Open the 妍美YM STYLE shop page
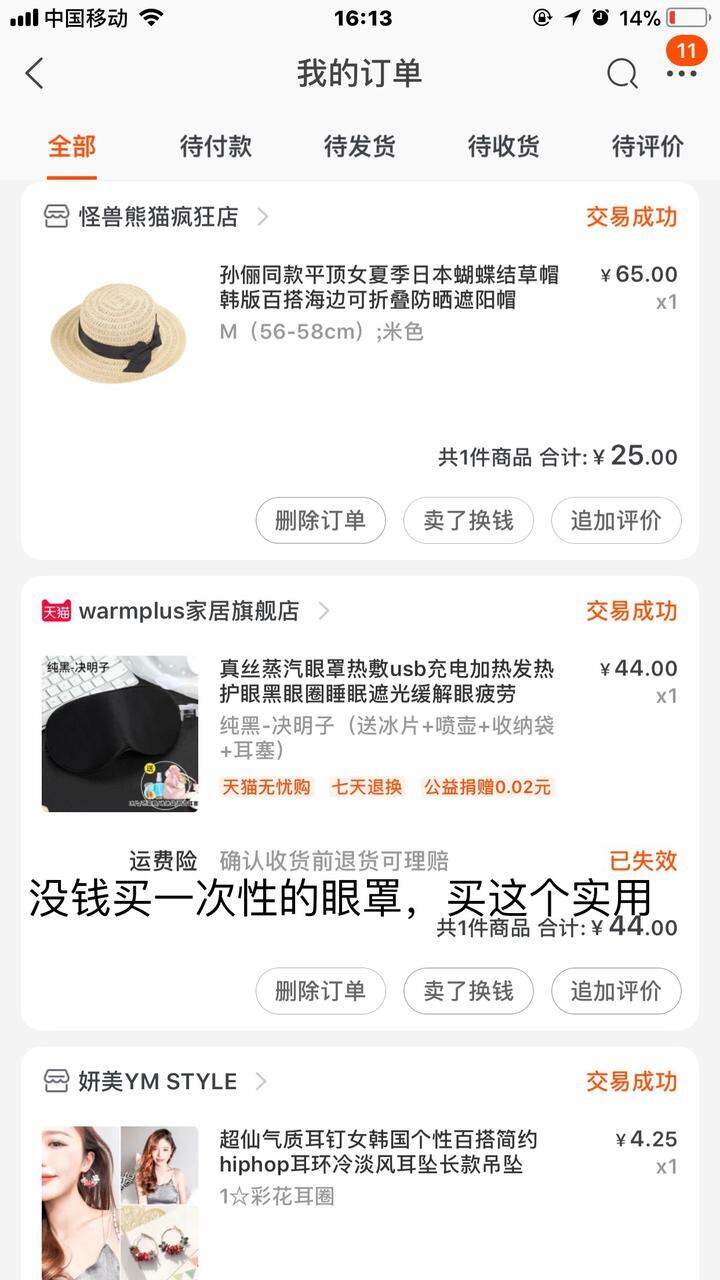Image resolution: width=720 pixels, height=1280 pixels. (156, 1081)
